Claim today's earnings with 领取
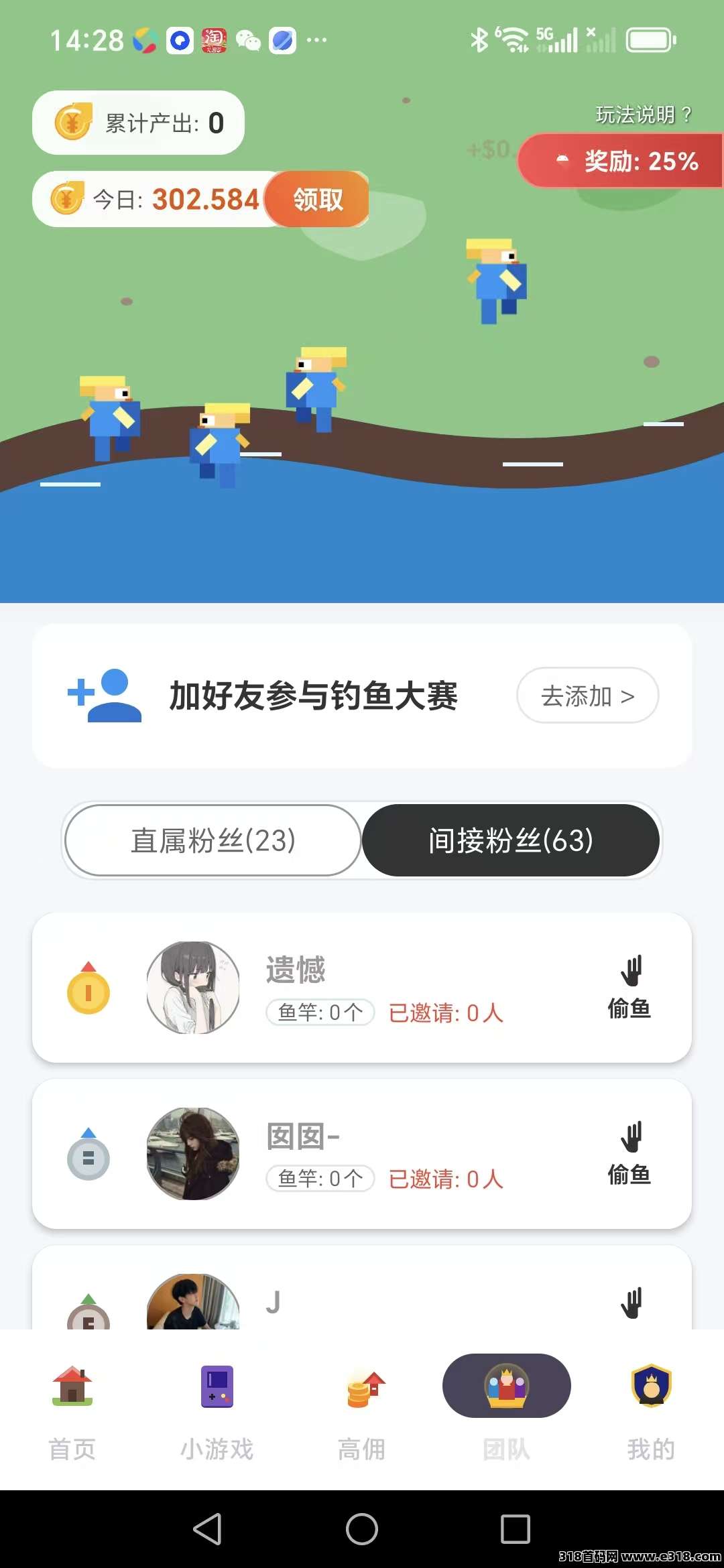 click(318, 200)
